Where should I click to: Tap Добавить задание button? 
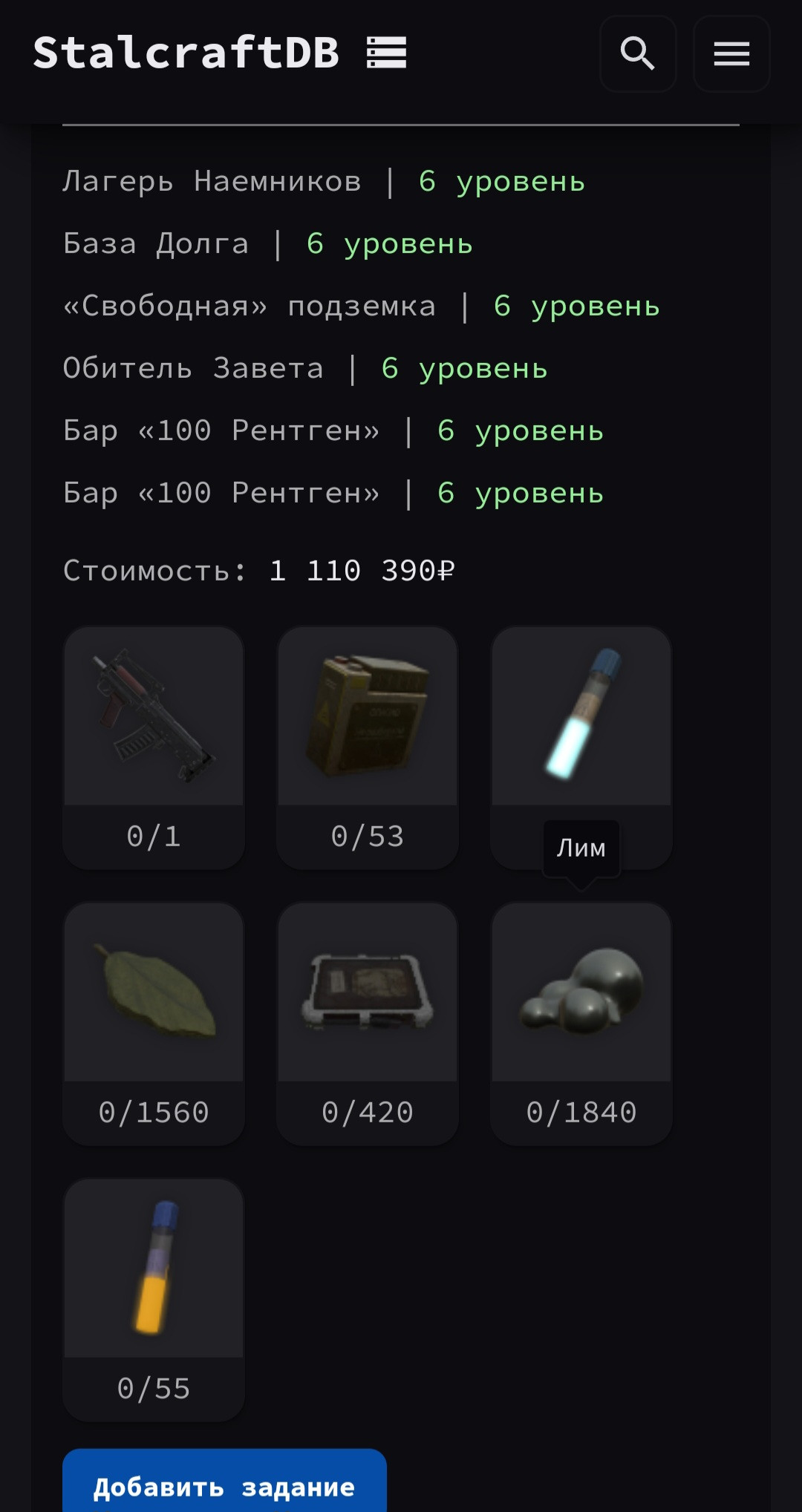coord(224,1486)
